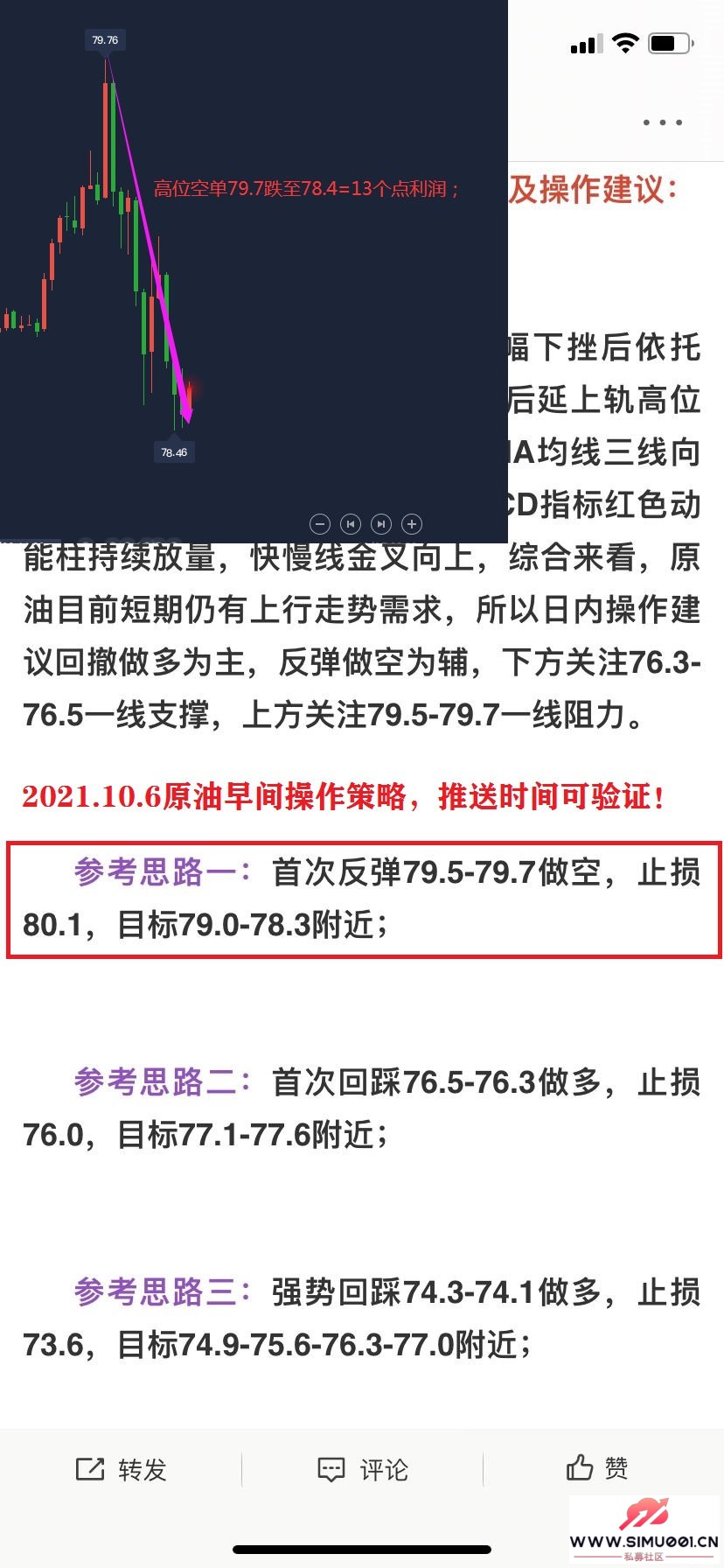Like the article with 赞
This screenshot has height=1568, width=724.
[597, 1467]
